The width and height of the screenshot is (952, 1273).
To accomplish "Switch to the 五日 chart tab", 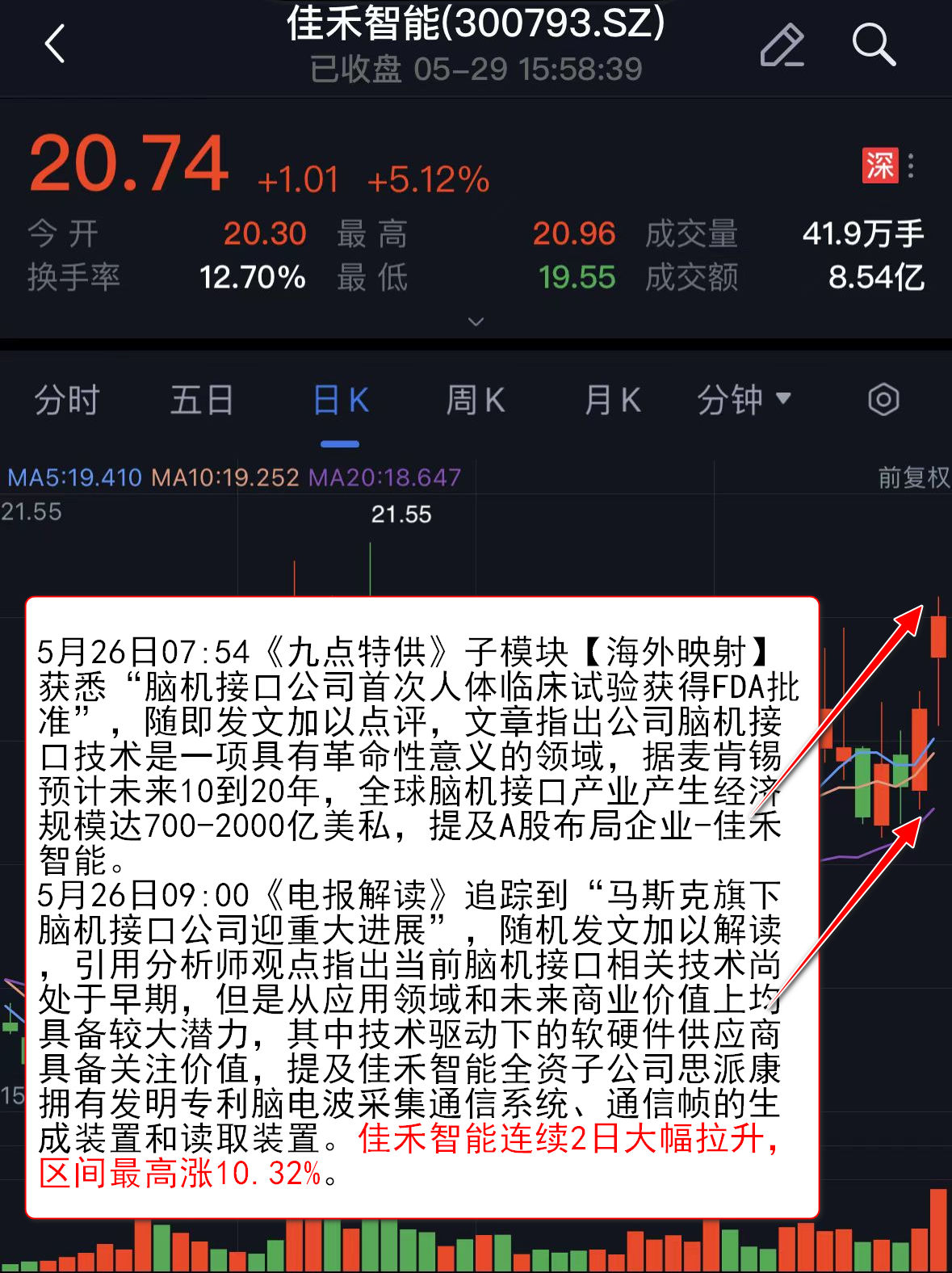I will (x=202, y=400).
